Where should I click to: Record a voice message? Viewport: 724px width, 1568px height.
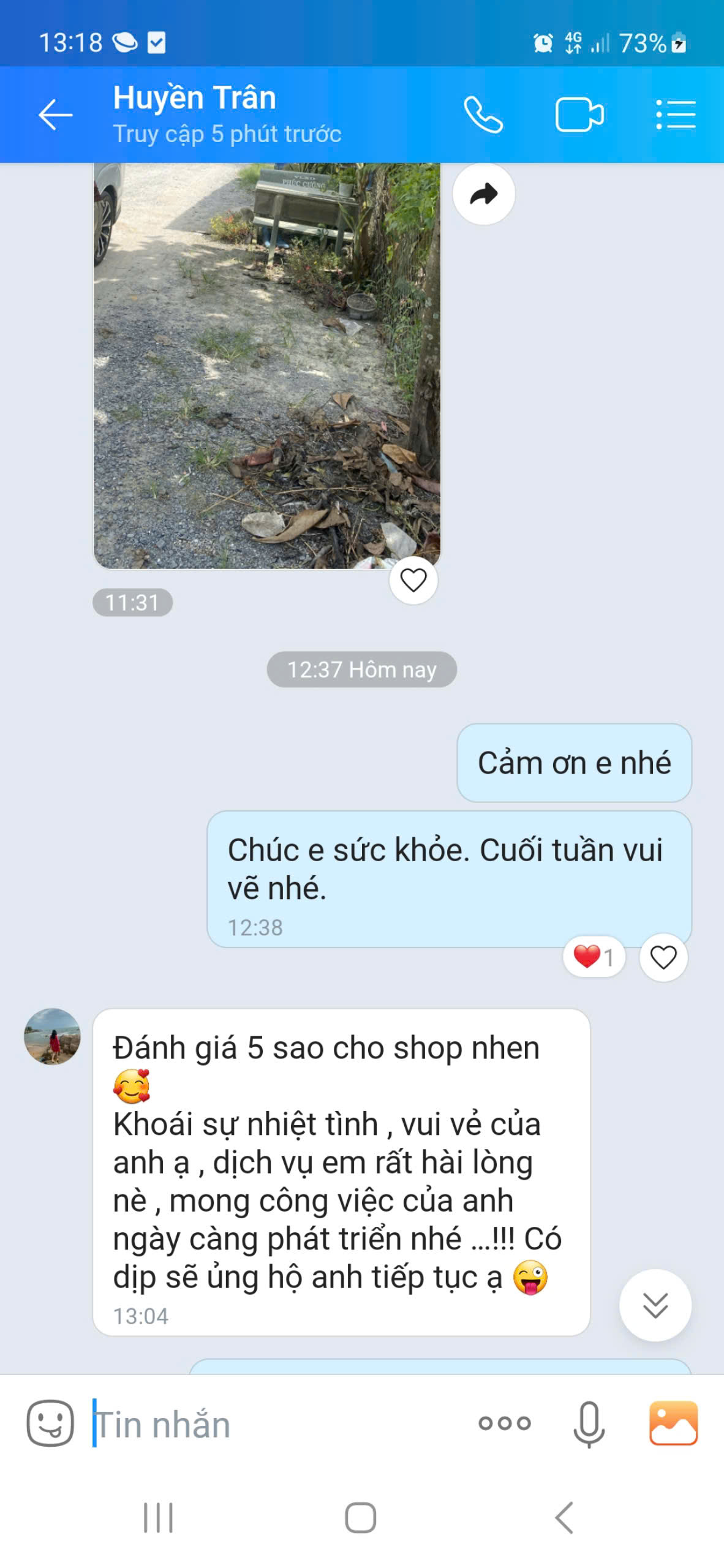589,1424
